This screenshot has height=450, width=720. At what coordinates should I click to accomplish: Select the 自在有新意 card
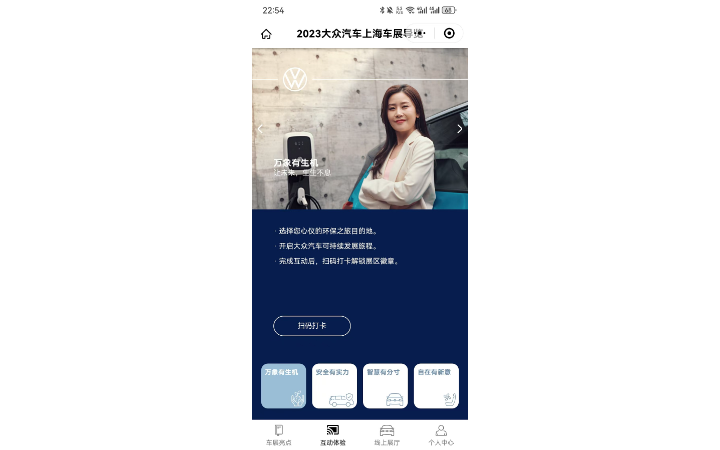click(x=436, y=386)
